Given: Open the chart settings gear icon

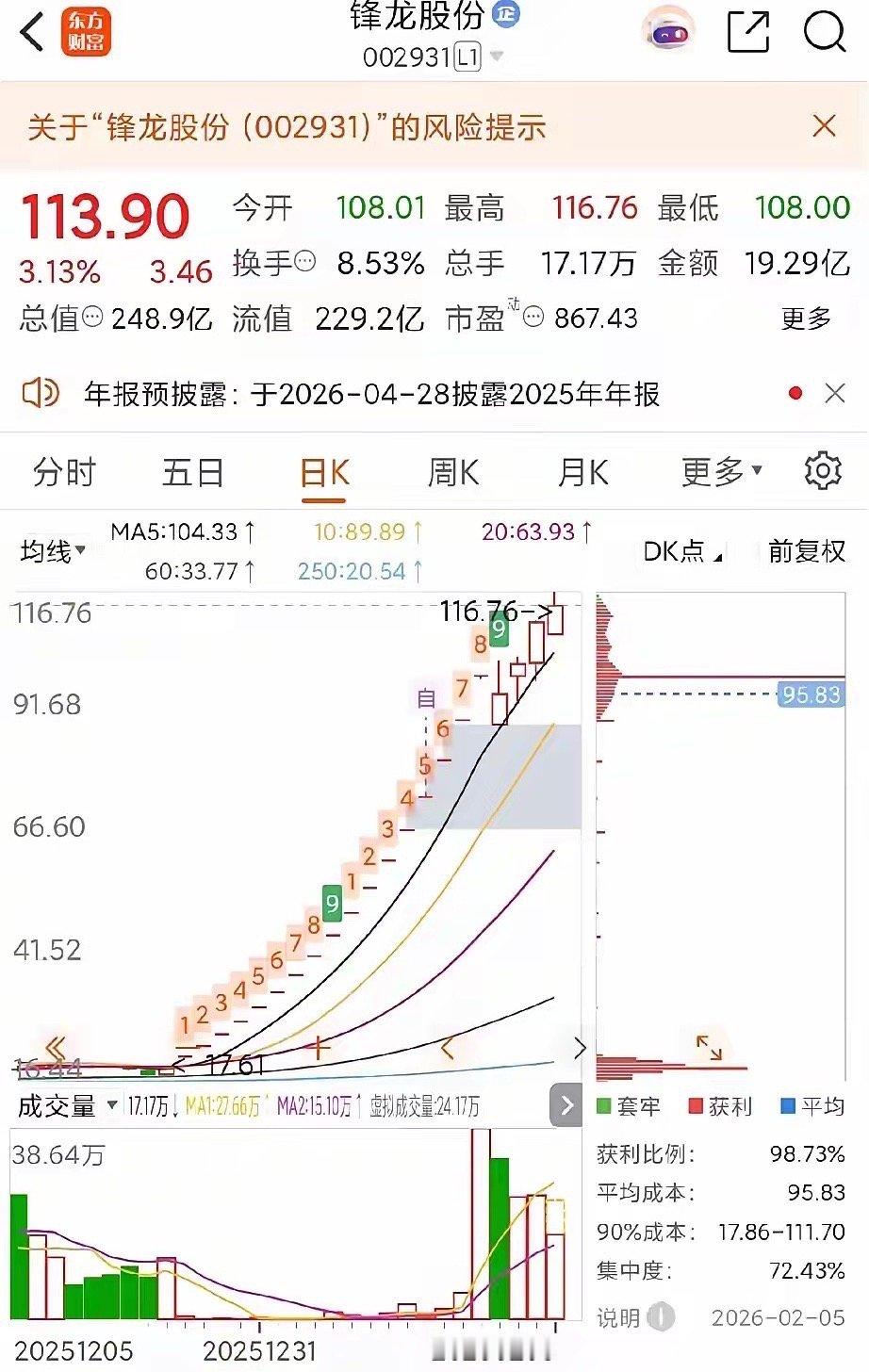Looking at the screenshot, I should tap(822, 470).
